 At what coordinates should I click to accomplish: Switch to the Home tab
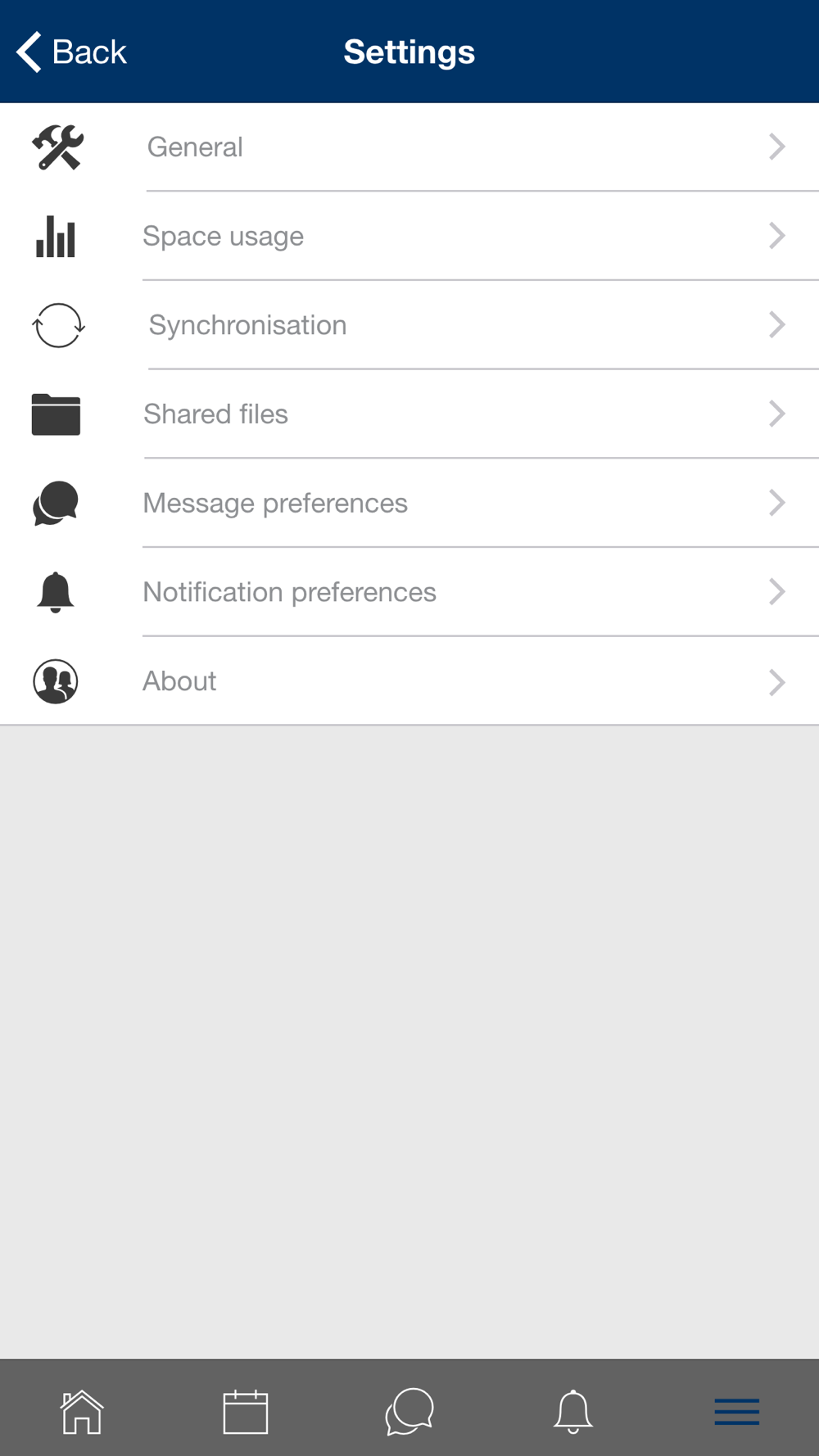coord(82,1412)
